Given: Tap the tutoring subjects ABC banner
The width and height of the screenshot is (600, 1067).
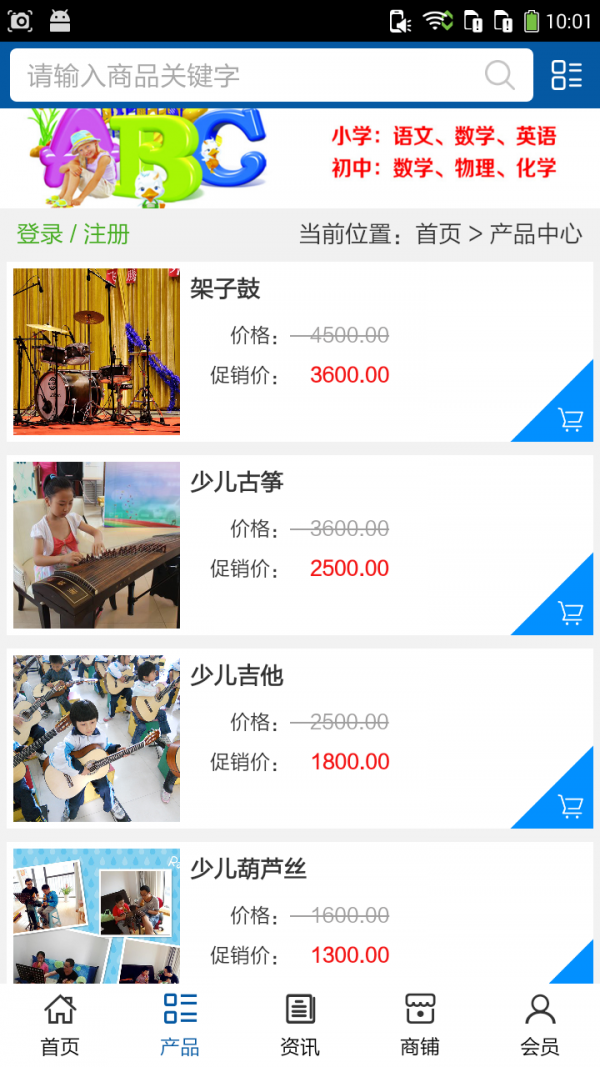Looking at the screenshot, I should coord(300,157).
